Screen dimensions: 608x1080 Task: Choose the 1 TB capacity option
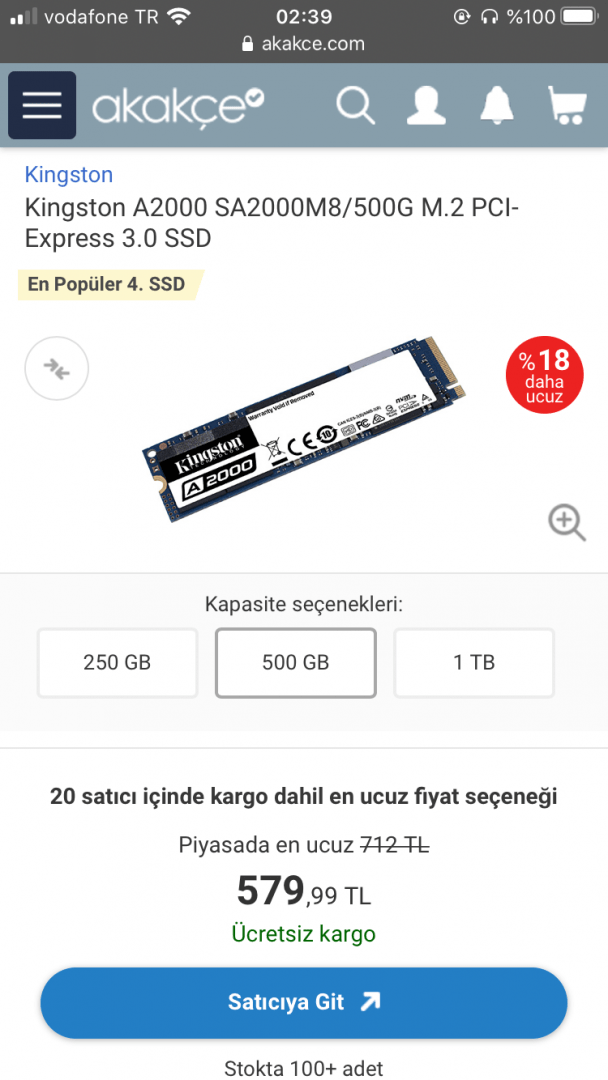[x=474, y=662]
